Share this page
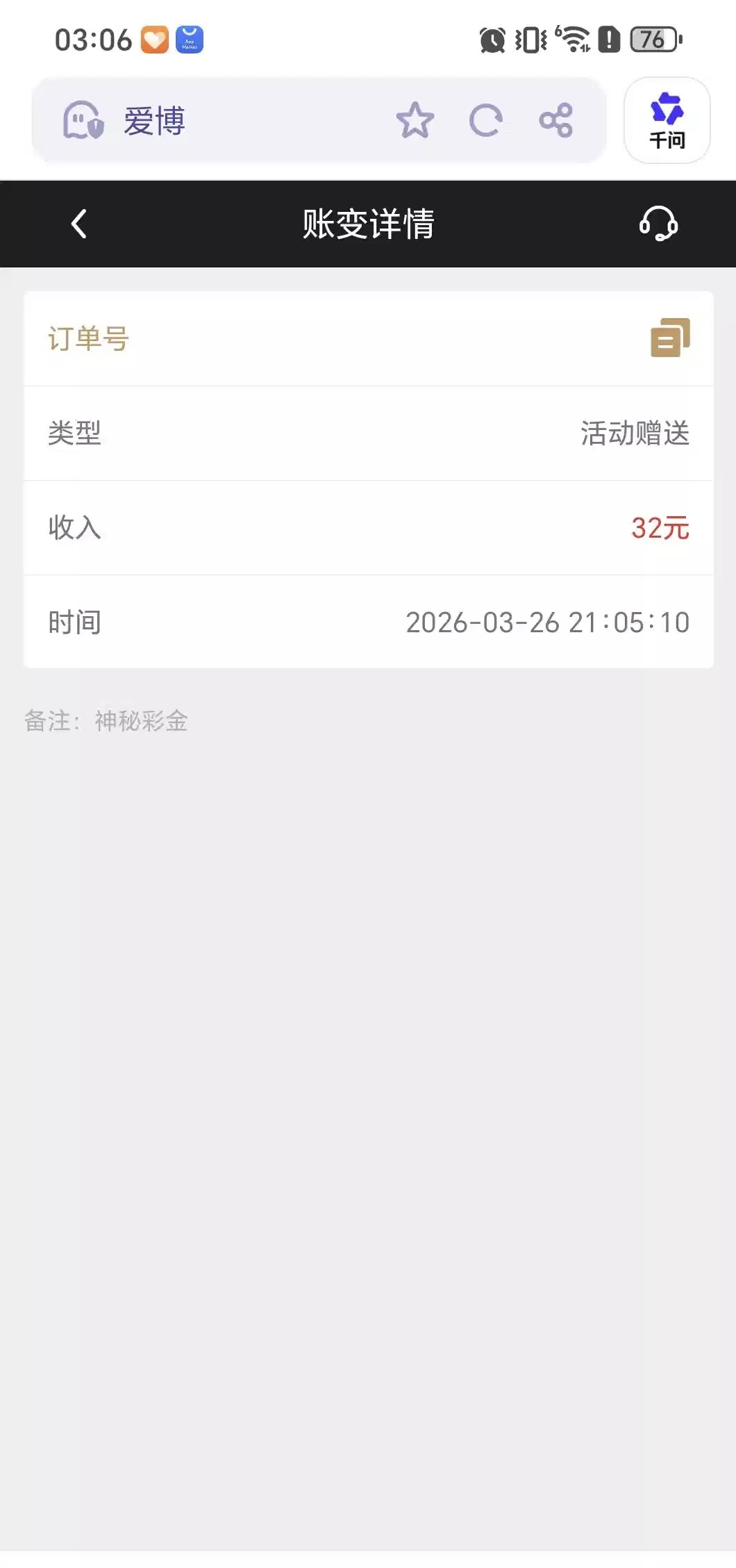Image resolution: width=736 pixels, height=1568 pixels. [x=556, y=120]
